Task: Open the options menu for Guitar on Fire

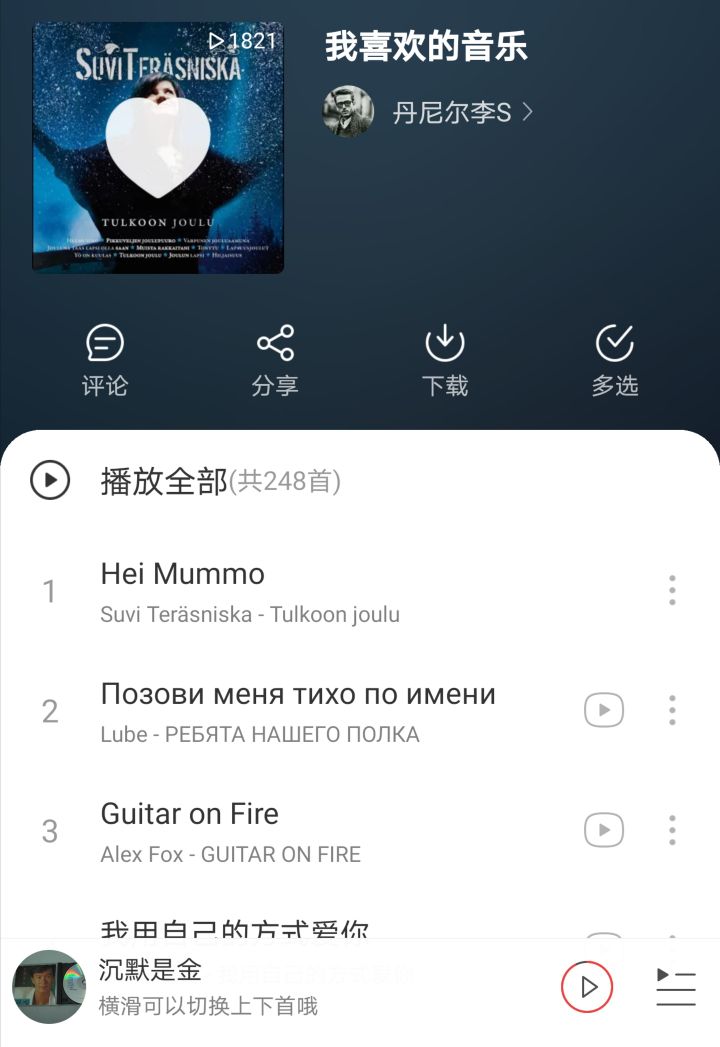Action: click(x=672, y=831)
